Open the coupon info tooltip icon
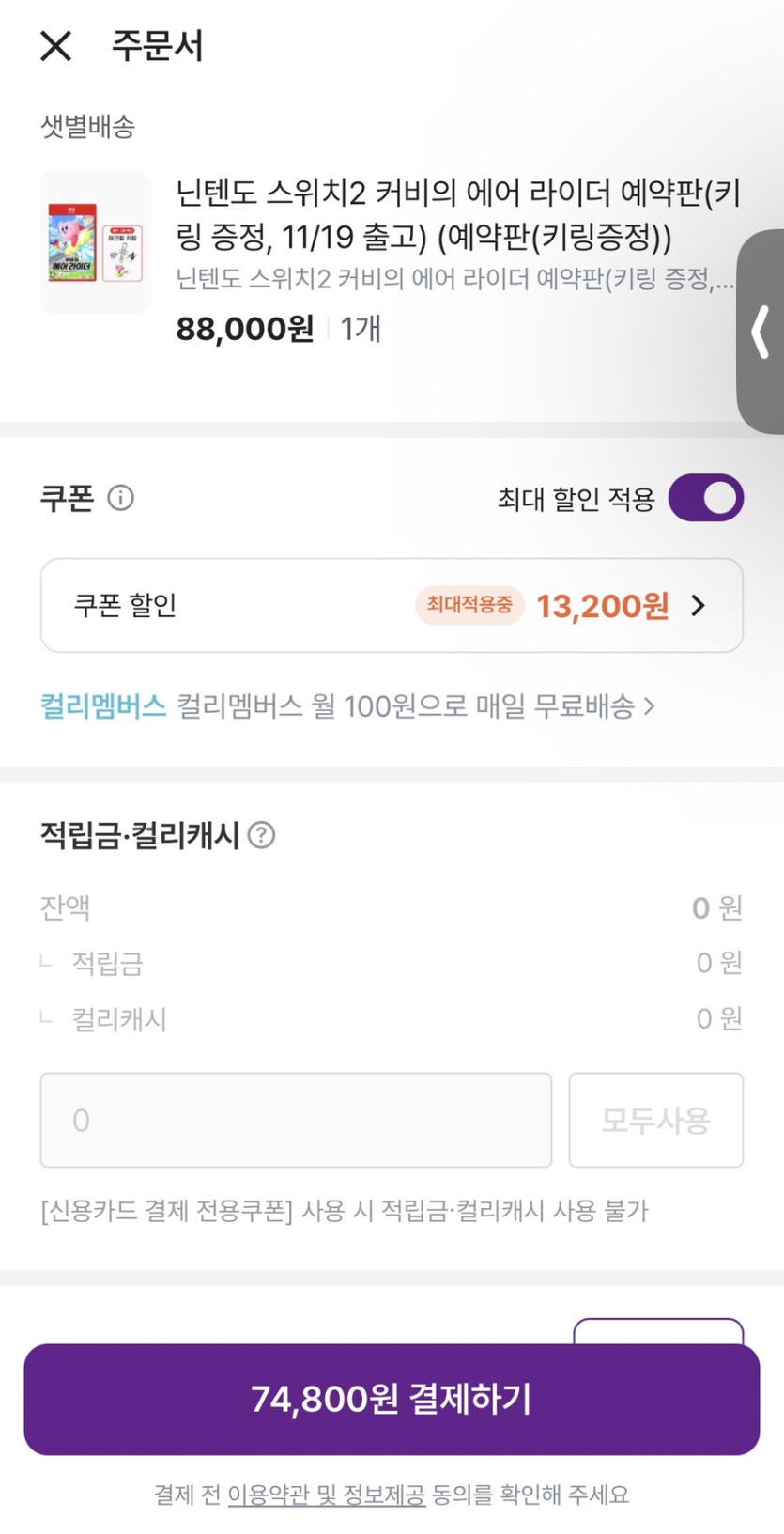The height and width of the screenshot is (1534, 784). click(120, 498)
